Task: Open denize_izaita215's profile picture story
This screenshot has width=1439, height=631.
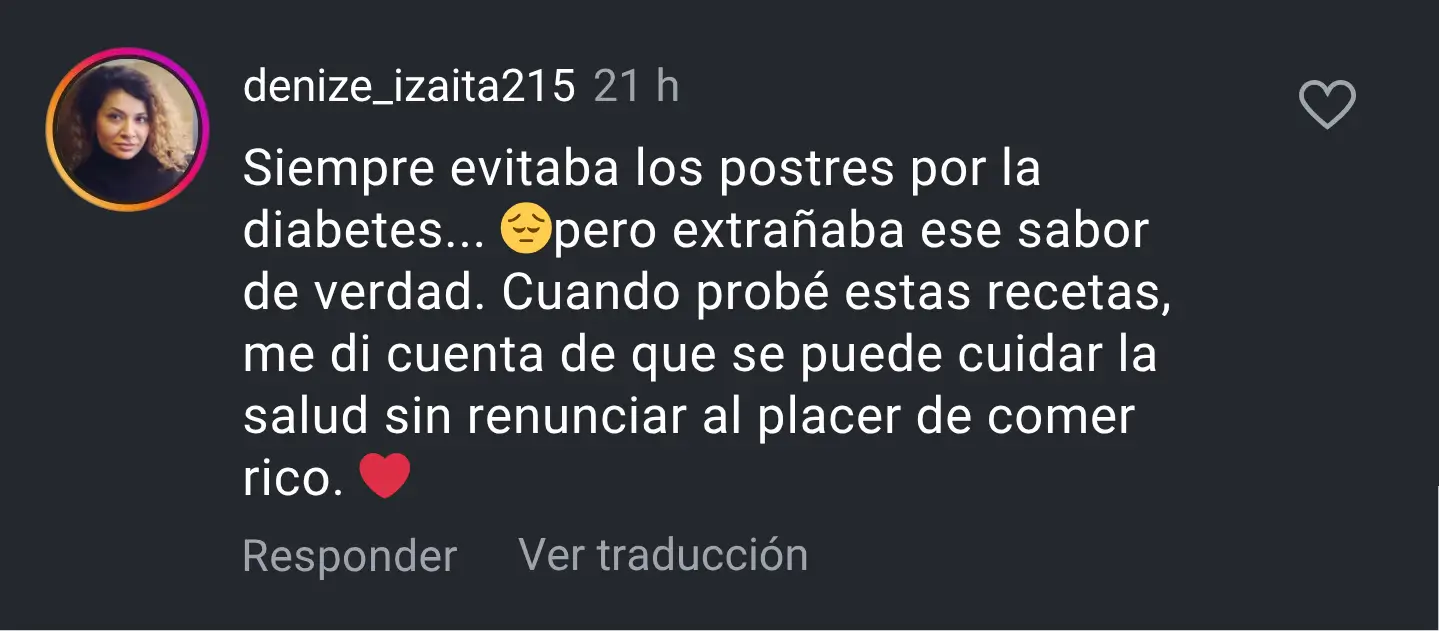Action: coord(125,130)
